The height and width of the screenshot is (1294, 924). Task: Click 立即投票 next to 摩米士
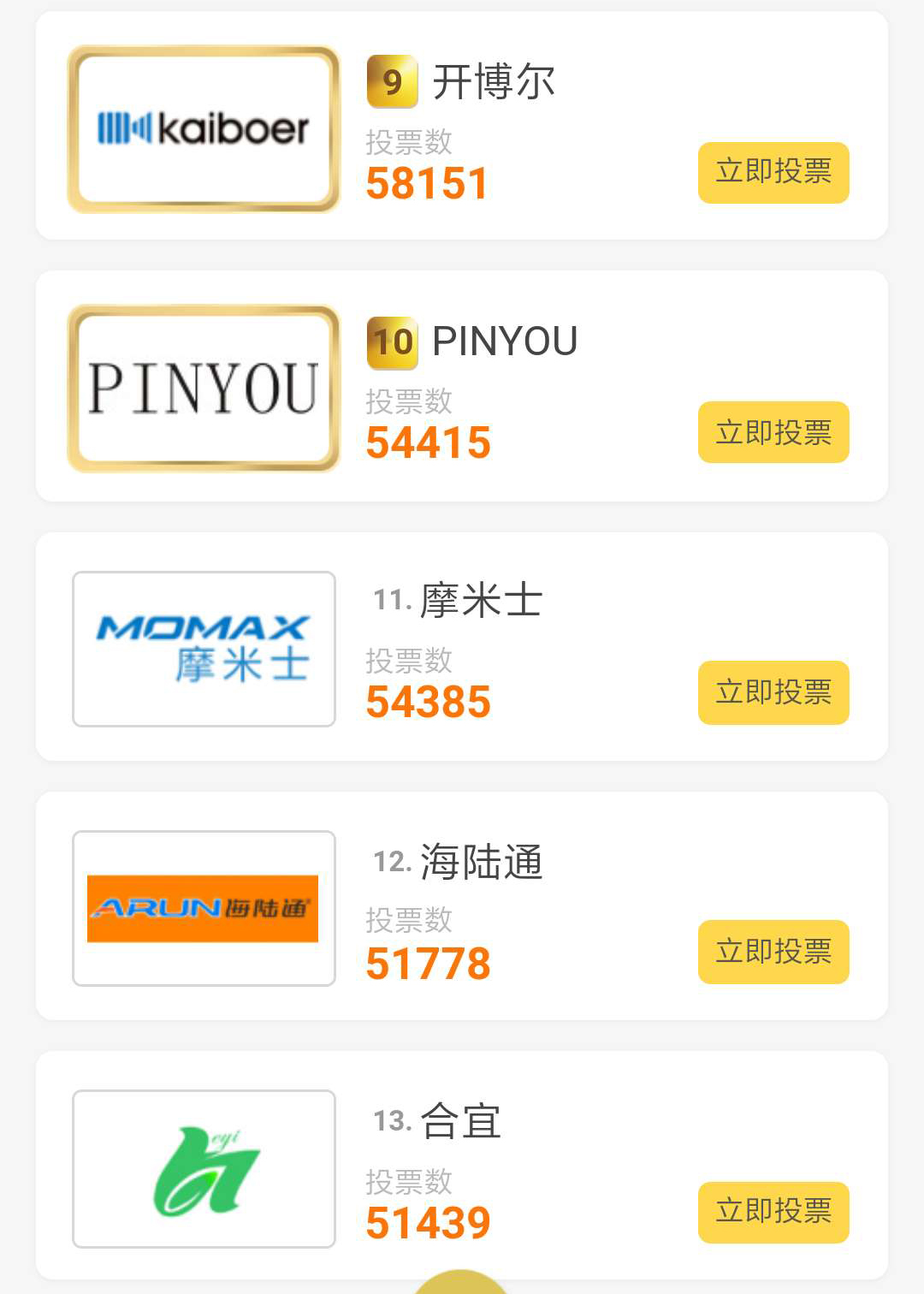773,692
